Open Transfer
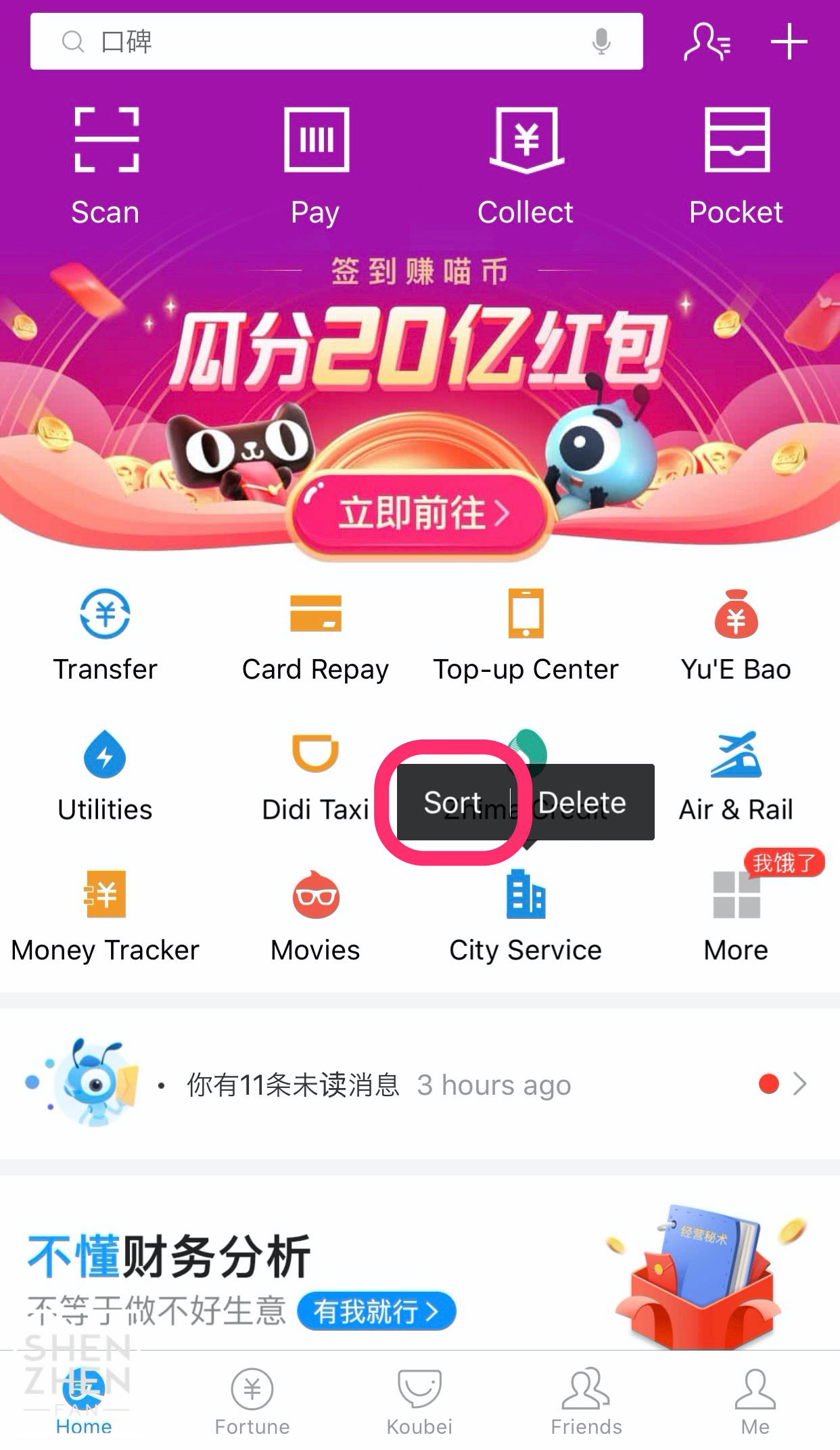Image resolution: width=840 pixels, height=1450 pixels. pyautogui.click(x=106, y=635)
